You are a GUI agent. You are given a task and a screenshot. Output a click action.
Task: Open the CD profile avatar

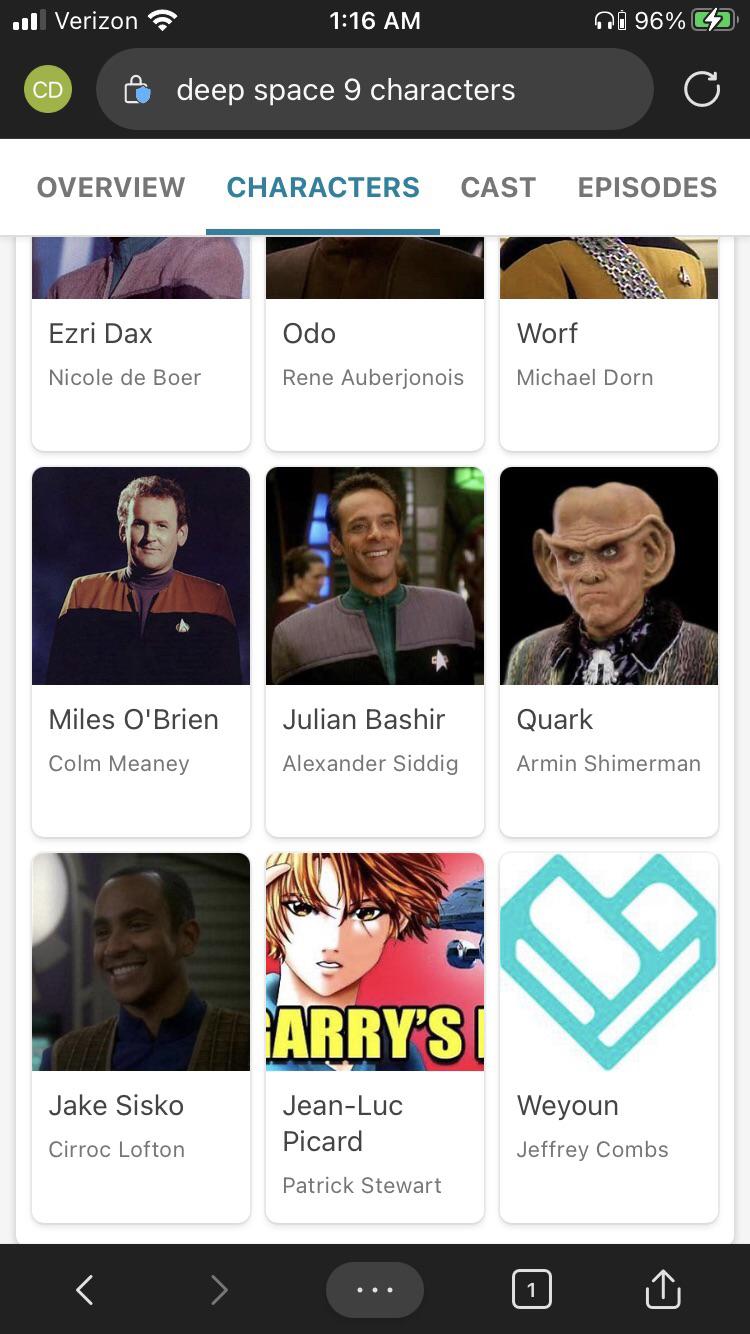point(47,89)
